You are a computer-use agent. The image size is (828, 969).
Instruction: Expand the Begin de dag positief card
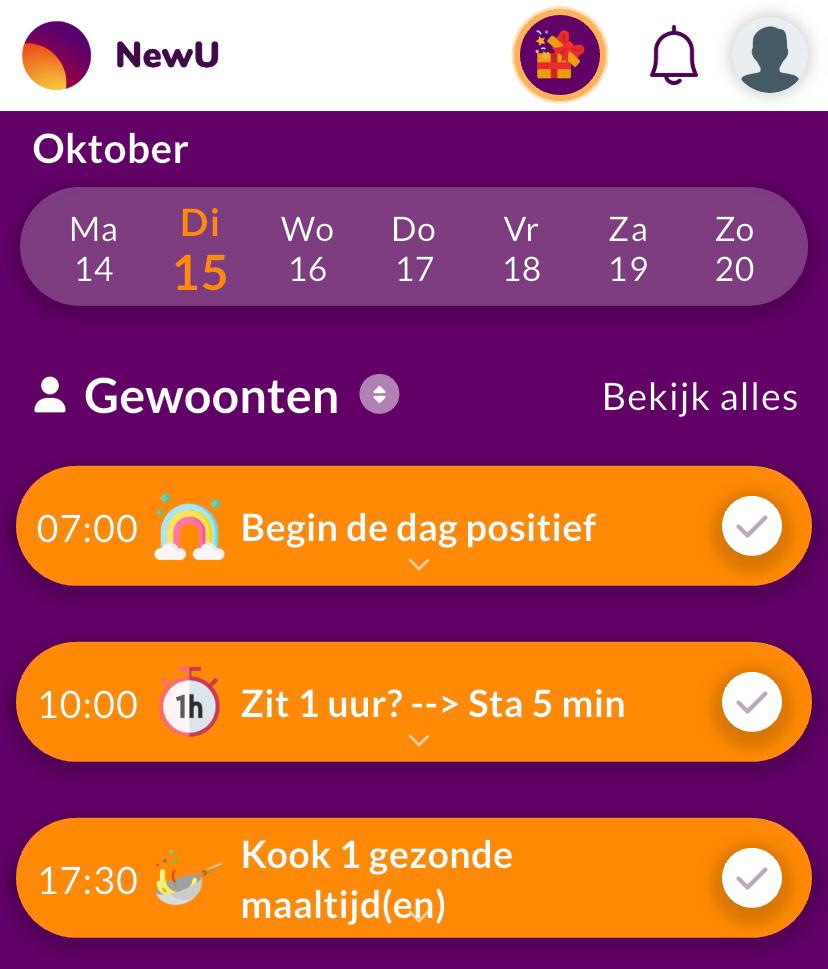tap(419, 565)
